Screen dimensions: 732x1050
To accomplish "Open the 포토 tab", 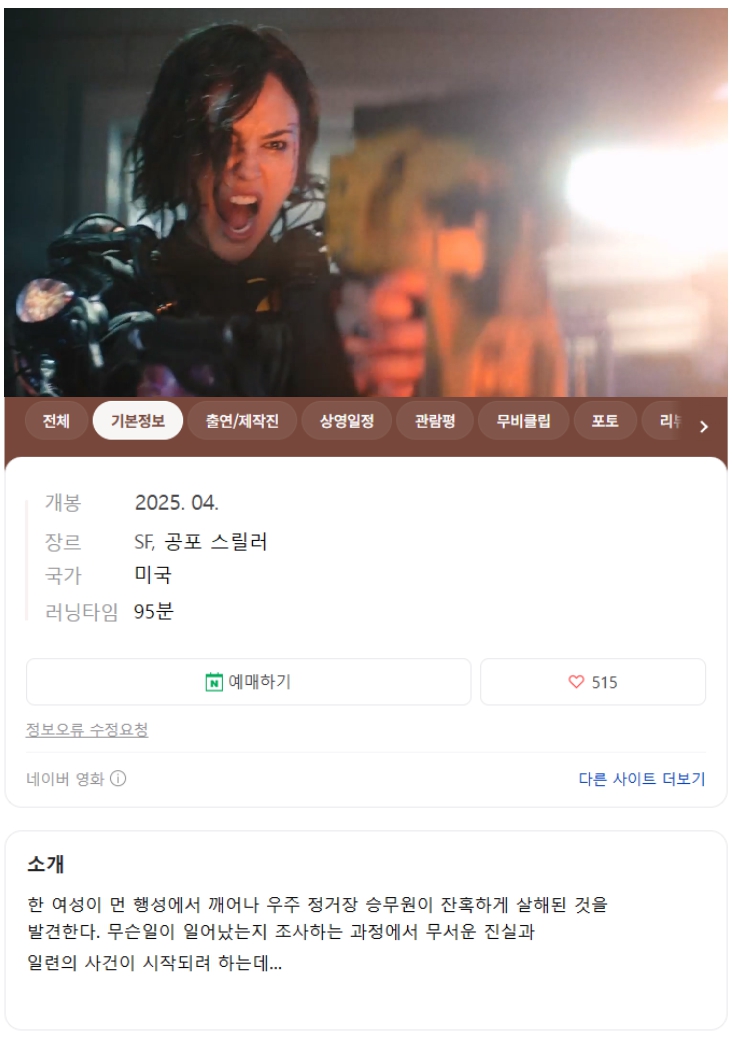I will [x=605, y=421].
